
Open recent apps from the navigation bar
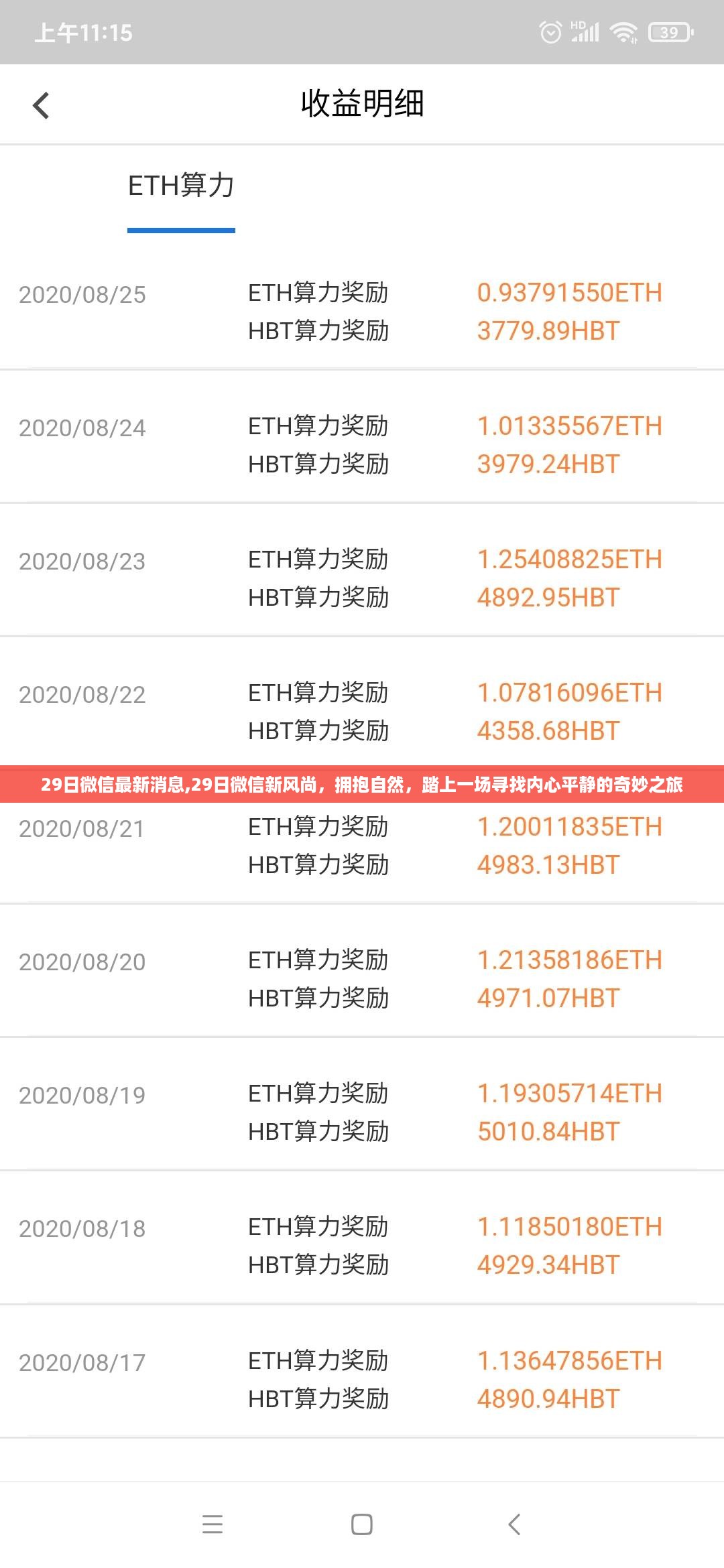(213, 1524)
